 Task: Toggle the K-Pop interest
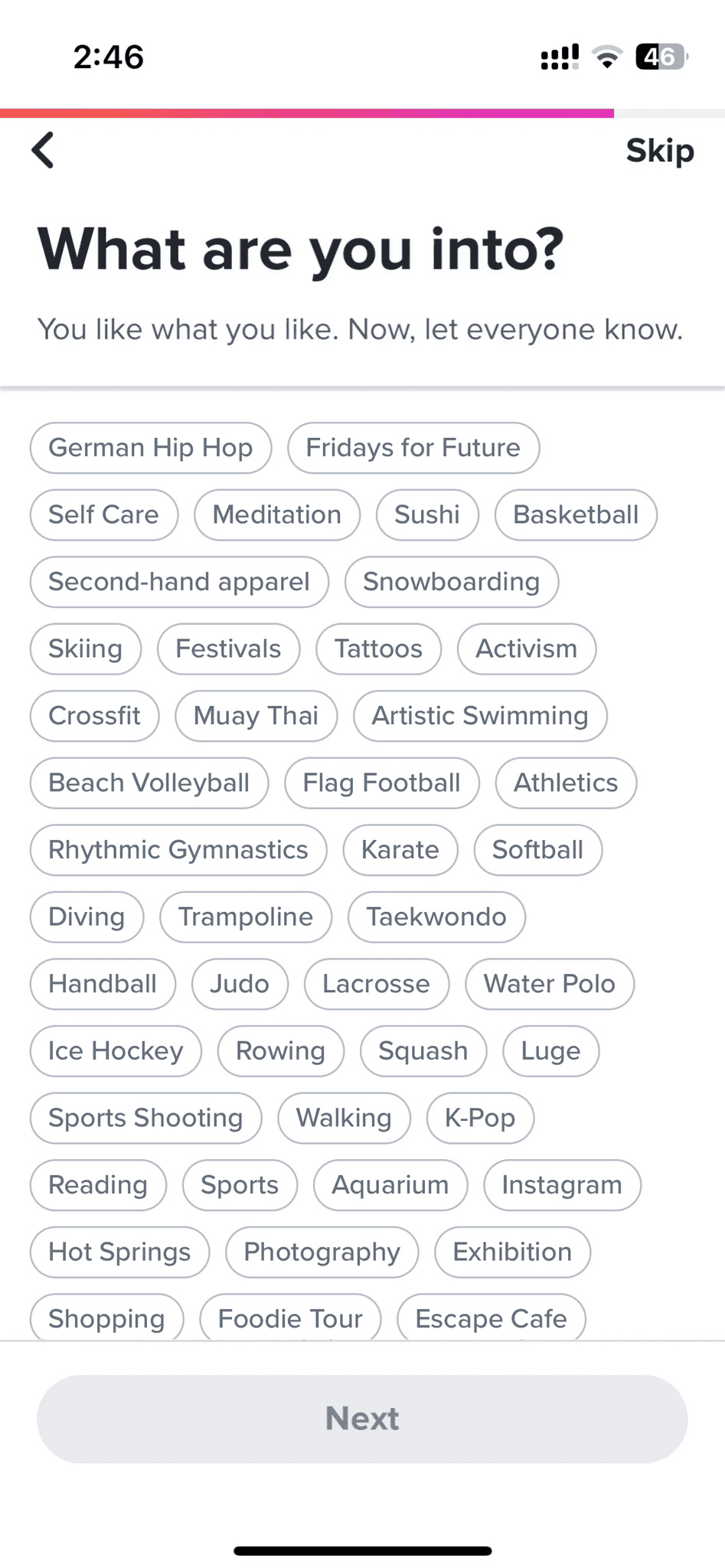tap(480, 1118)
